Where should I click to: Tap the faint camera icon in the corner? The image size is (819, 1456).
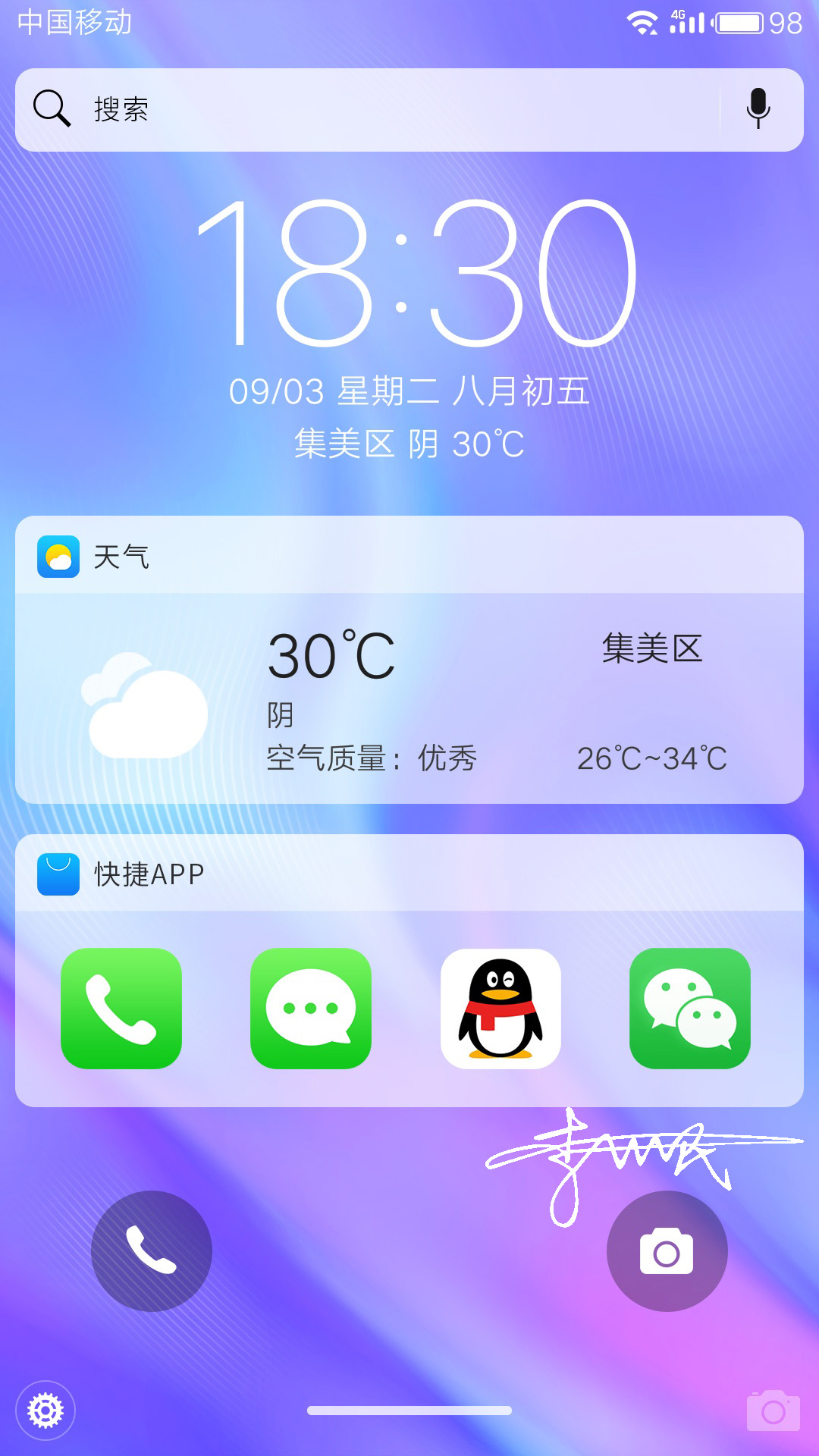773,1411
